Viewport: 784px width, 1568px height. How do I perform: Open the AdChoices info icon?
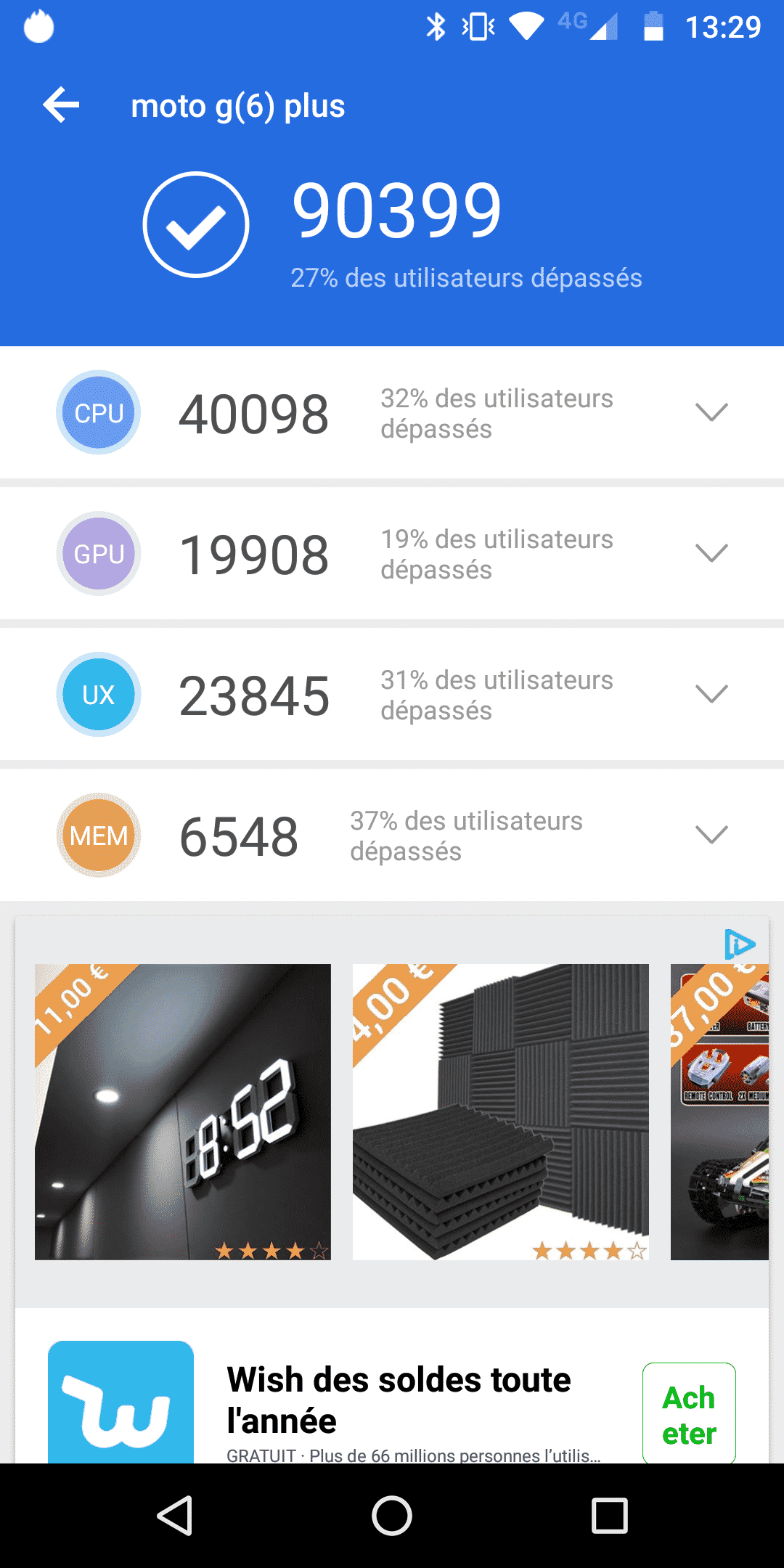740,944
